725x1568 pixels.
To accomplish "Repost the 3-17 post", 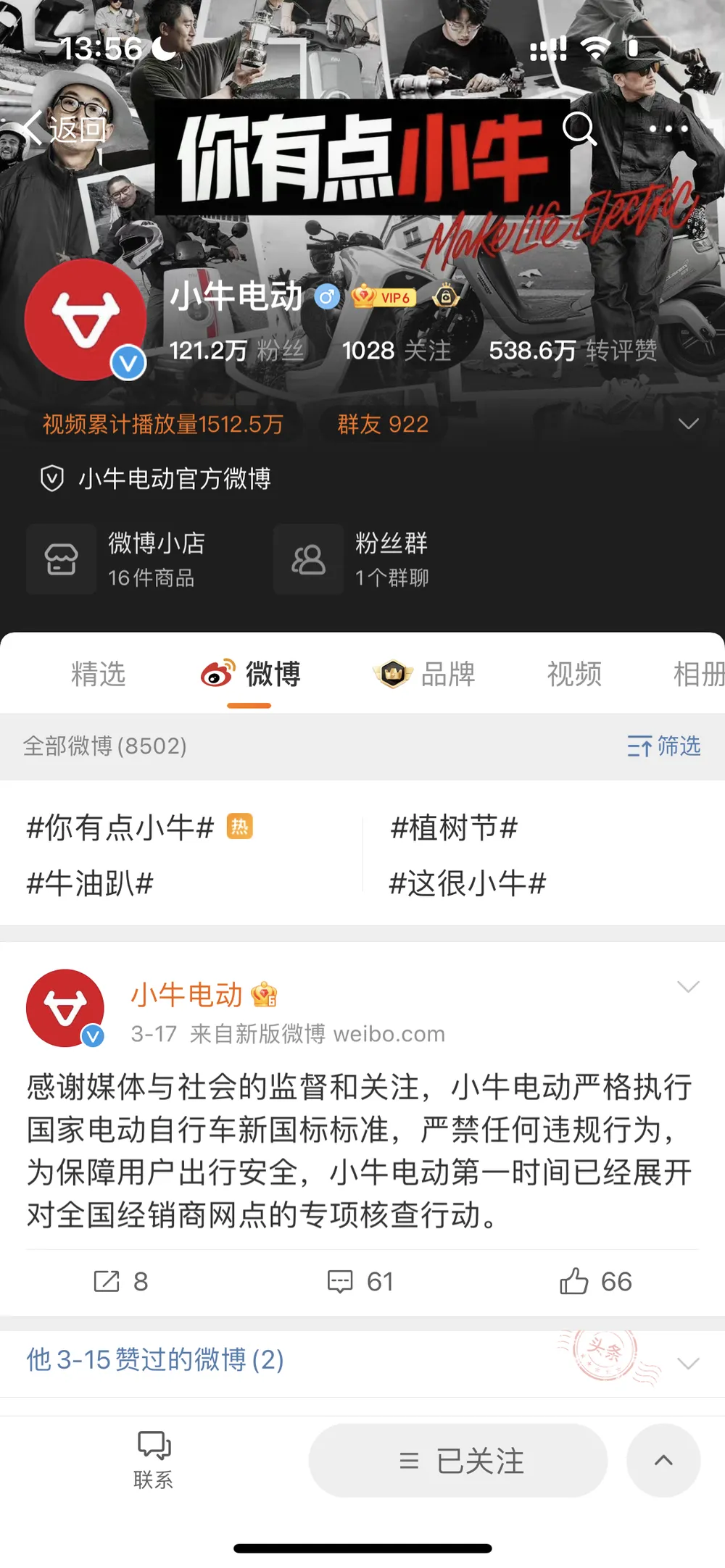I will coord(120,1281).
